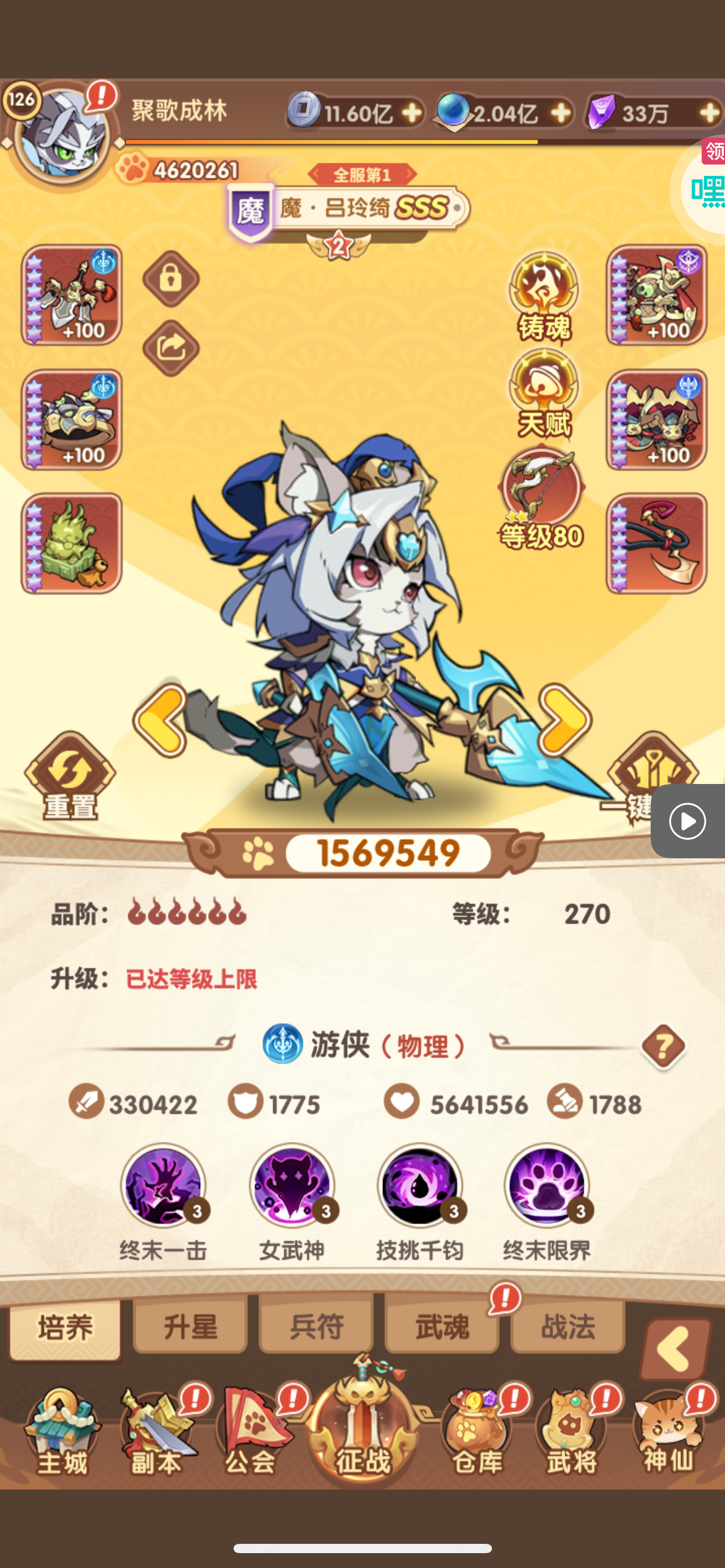Share this hero via arrow icon
Image resolution: width=725 pixels, height=1568 pixels.
(x=171, y=348)
